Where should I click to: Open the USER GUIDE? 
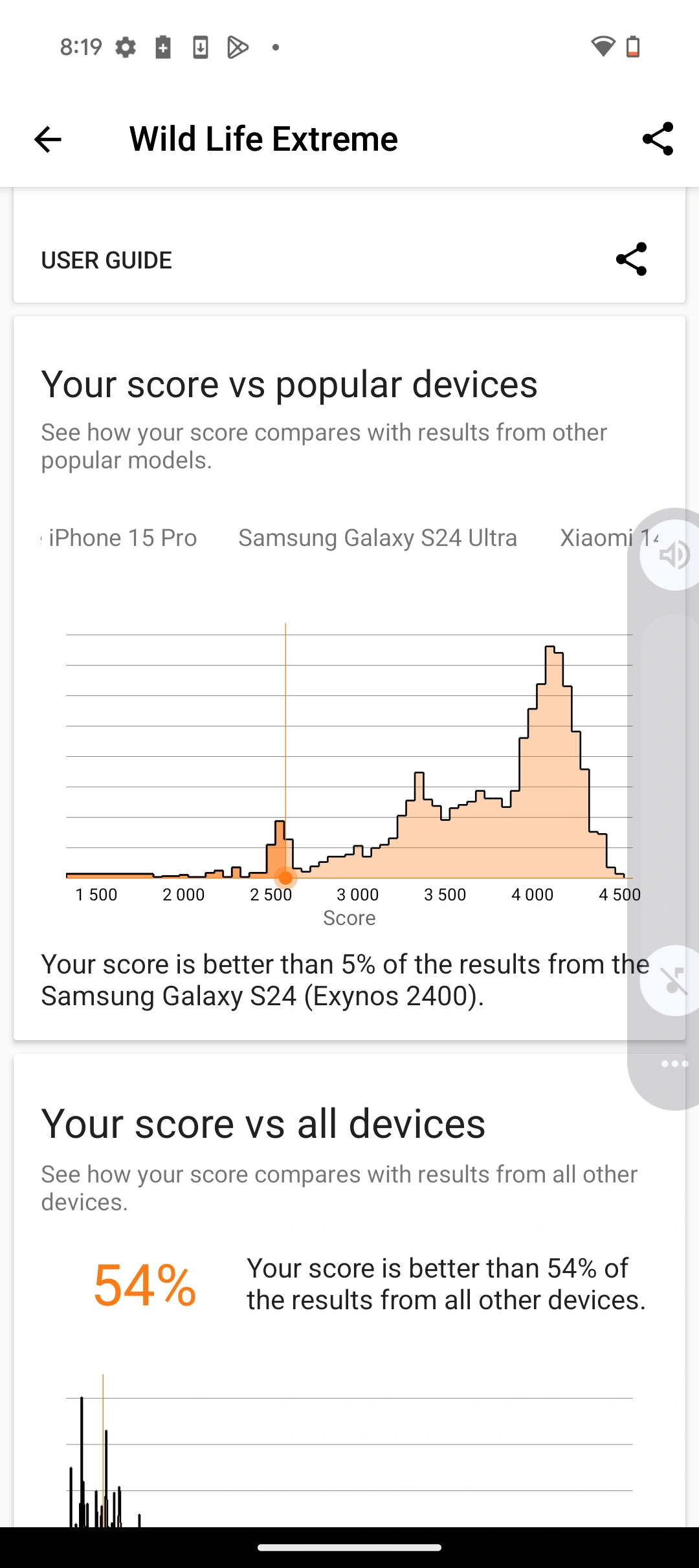[106, 260]
